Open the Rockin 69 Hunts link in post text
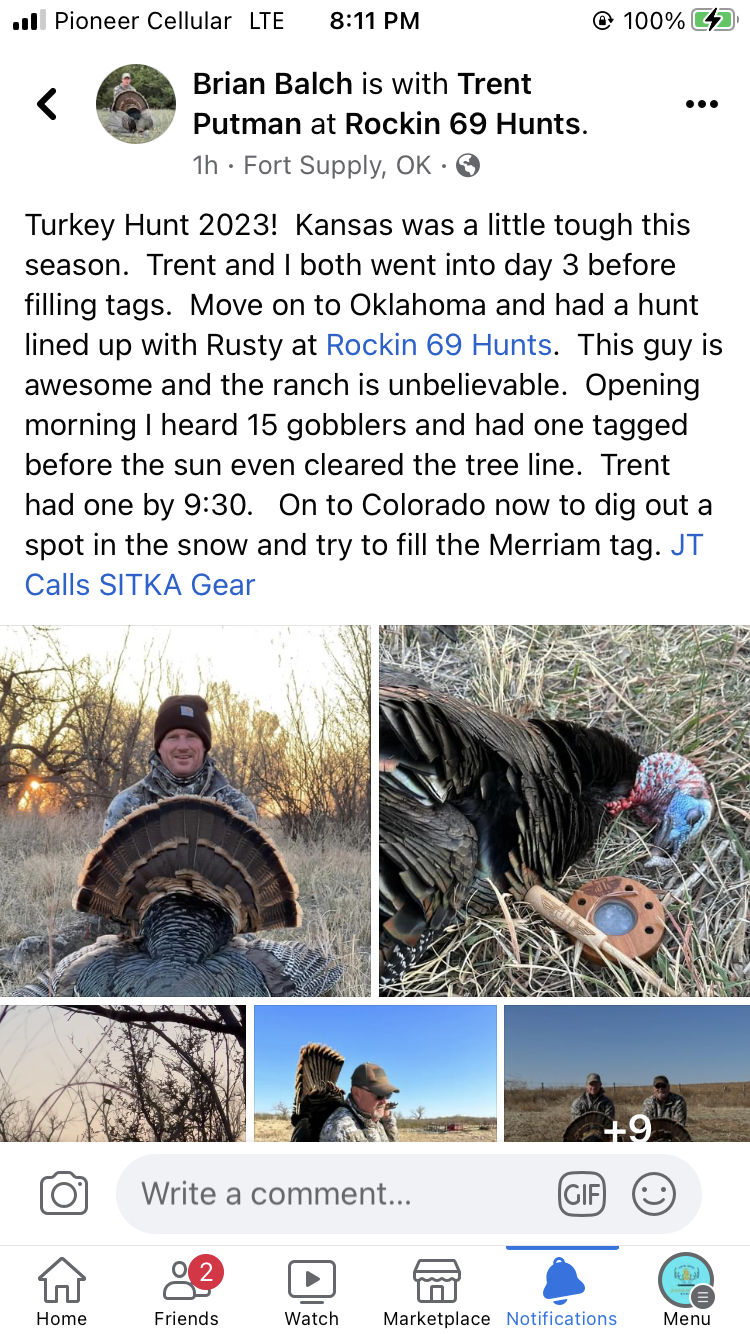The height and width of the screenshot is (1334, 750). tap(439, 345)
